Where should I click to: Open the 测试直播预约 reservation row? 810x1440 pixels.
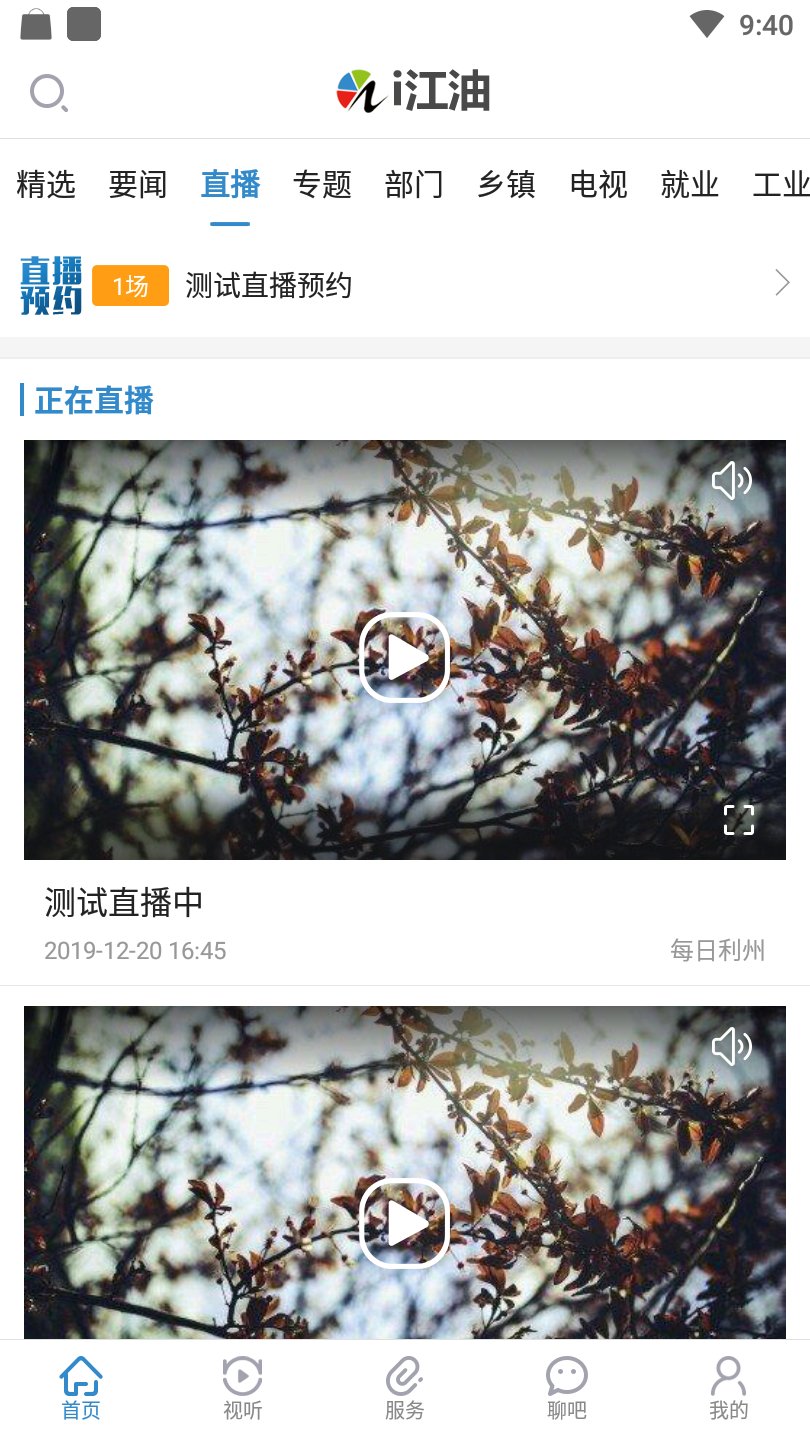[x=405, y=286]
